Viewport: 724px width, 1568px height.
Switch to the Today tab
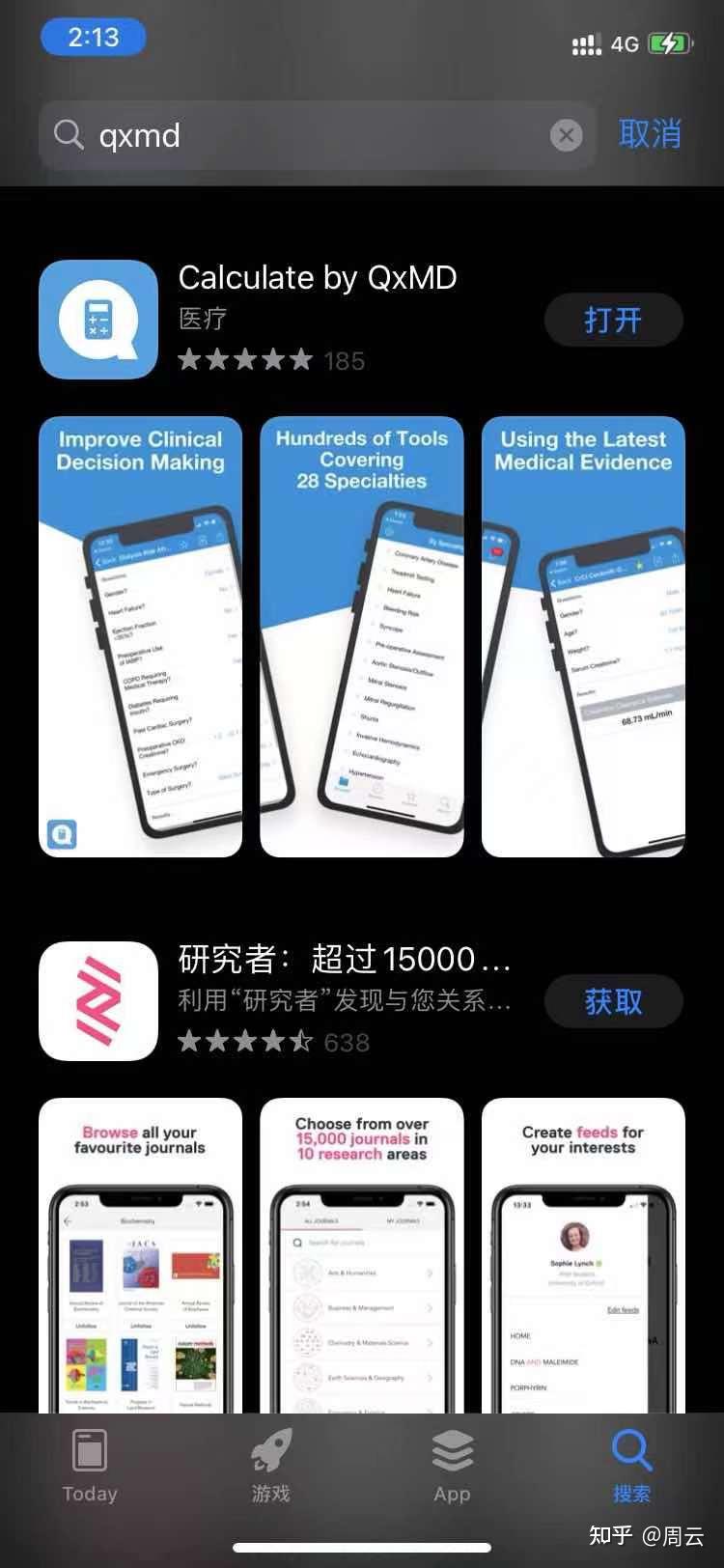click(90, 1466)
